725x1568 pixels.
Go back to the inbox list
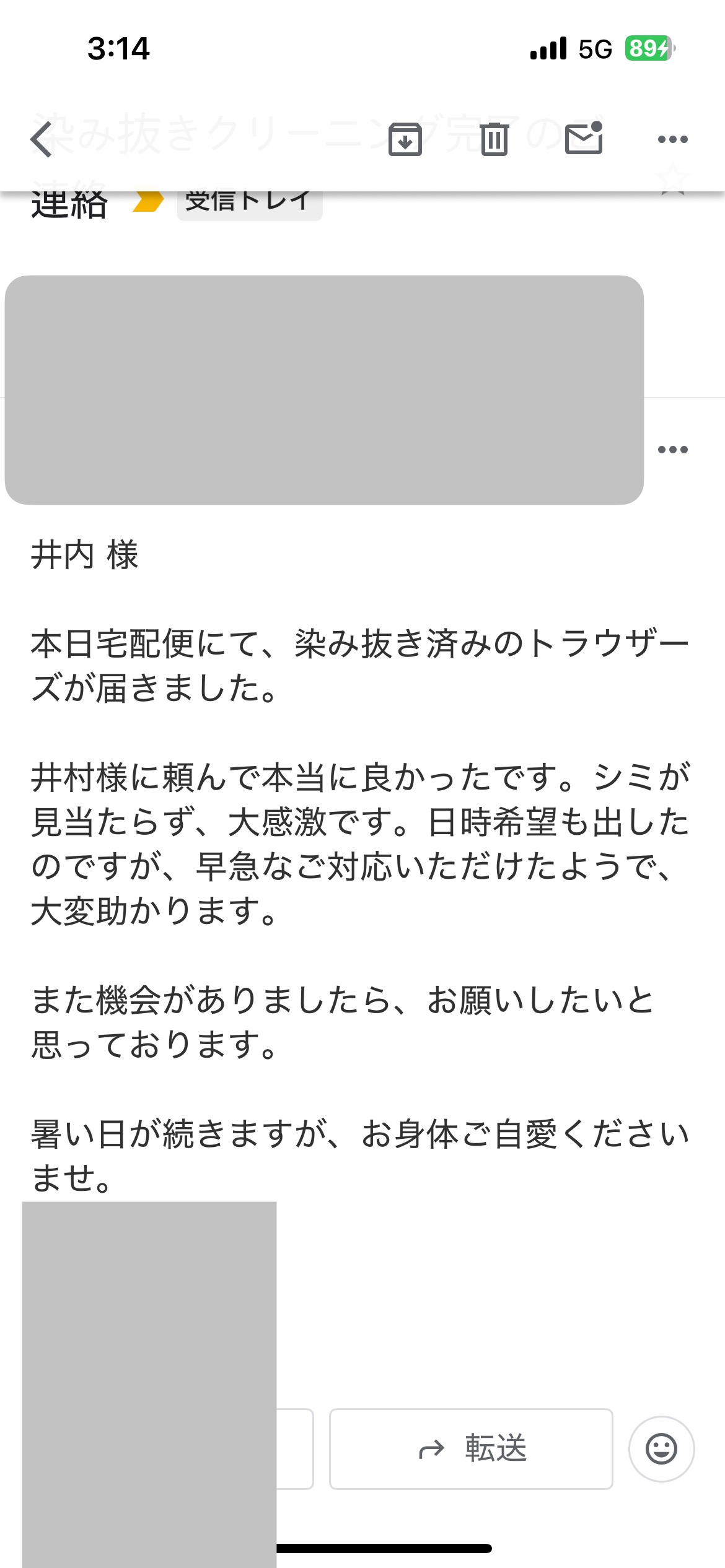pyautogui.click(x=42, y=139)
